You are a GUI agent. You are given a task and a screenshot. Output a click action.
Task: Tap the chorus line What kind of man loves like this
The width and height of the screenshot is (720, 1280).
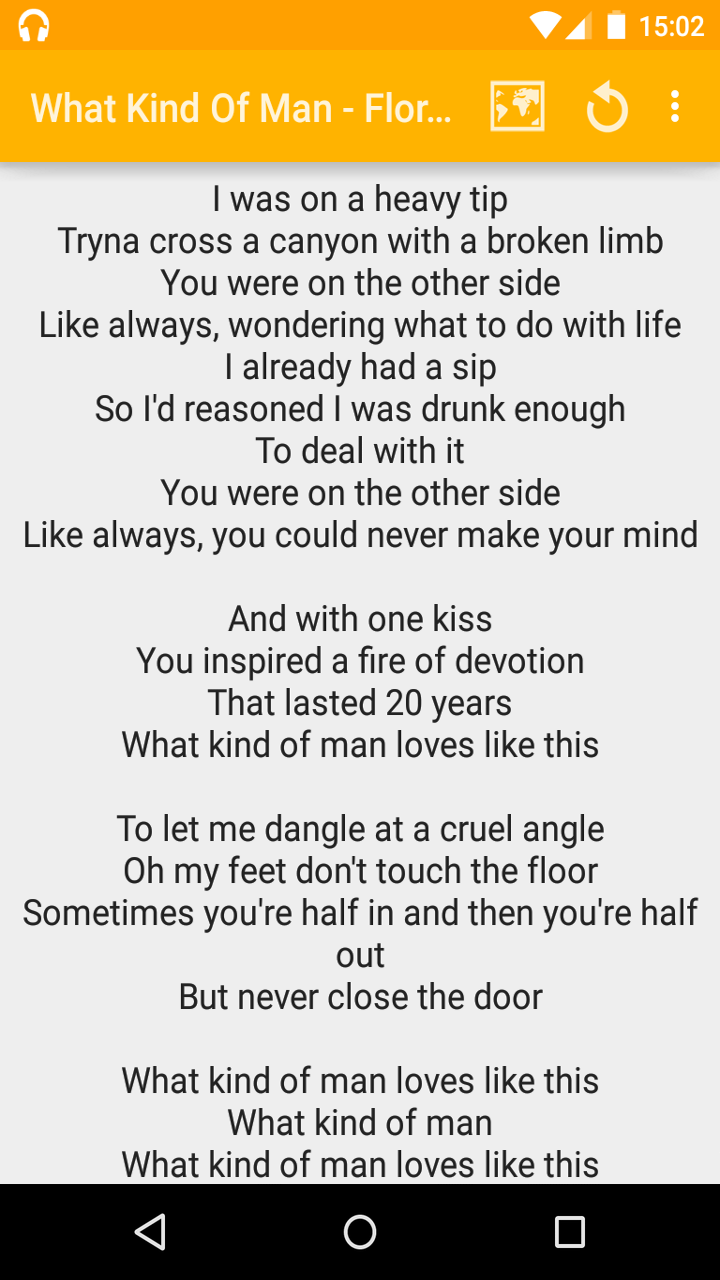point(360,744)
